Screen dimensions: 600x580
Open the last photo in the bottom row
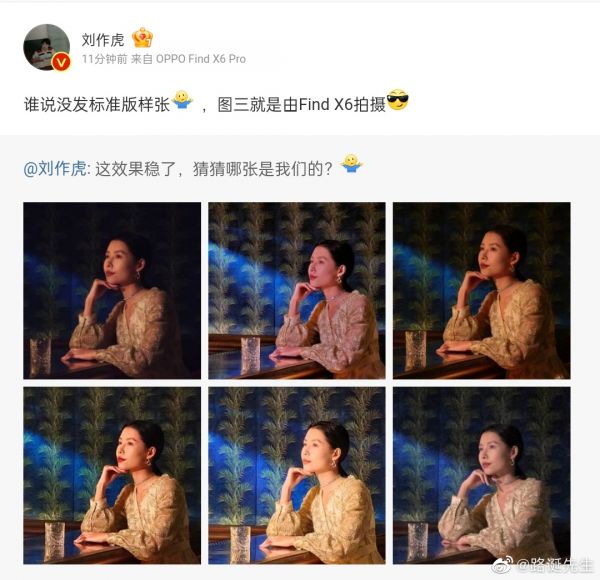481,475
